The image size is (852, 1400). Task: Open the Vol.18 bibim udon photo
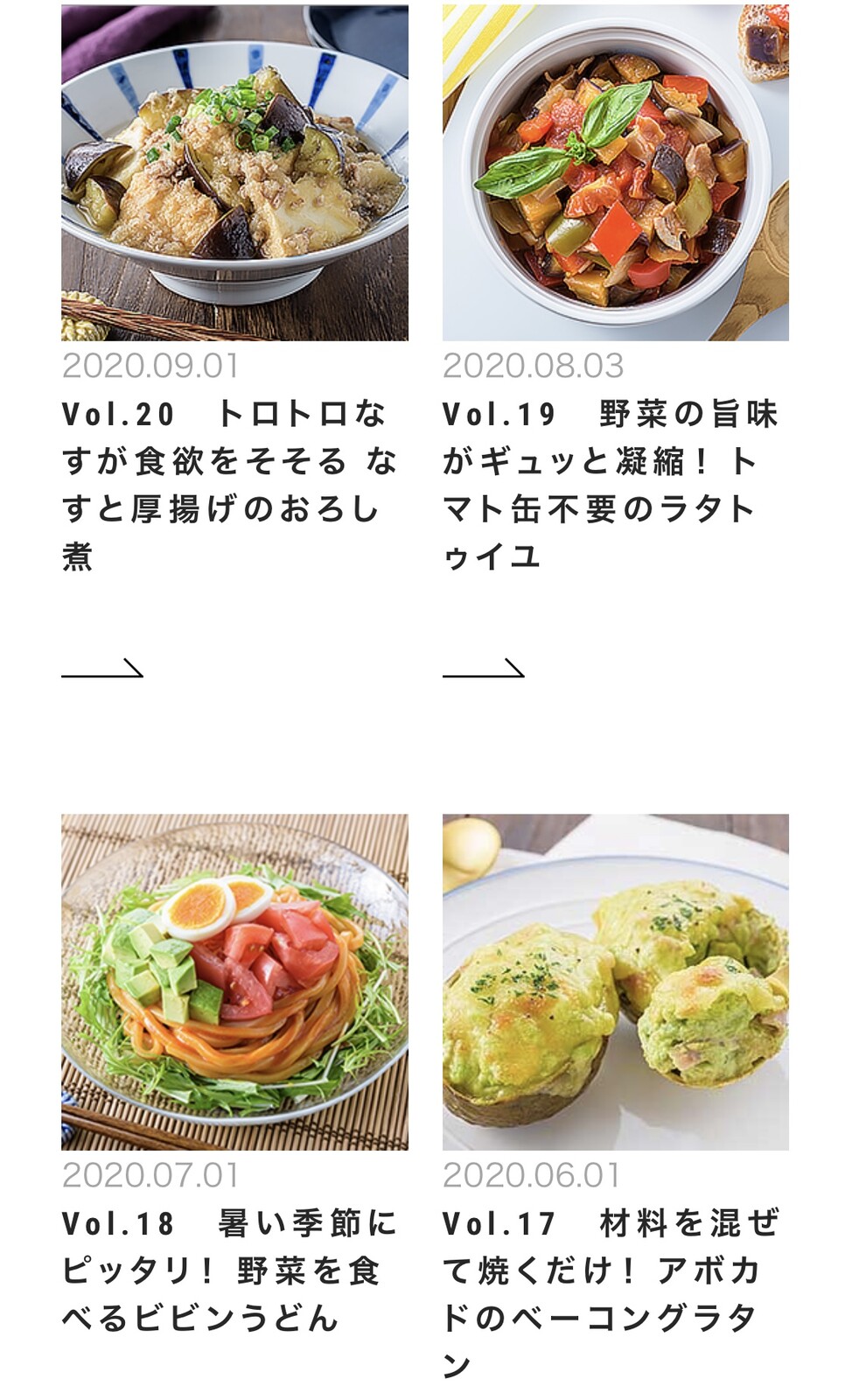pos(234,982)
